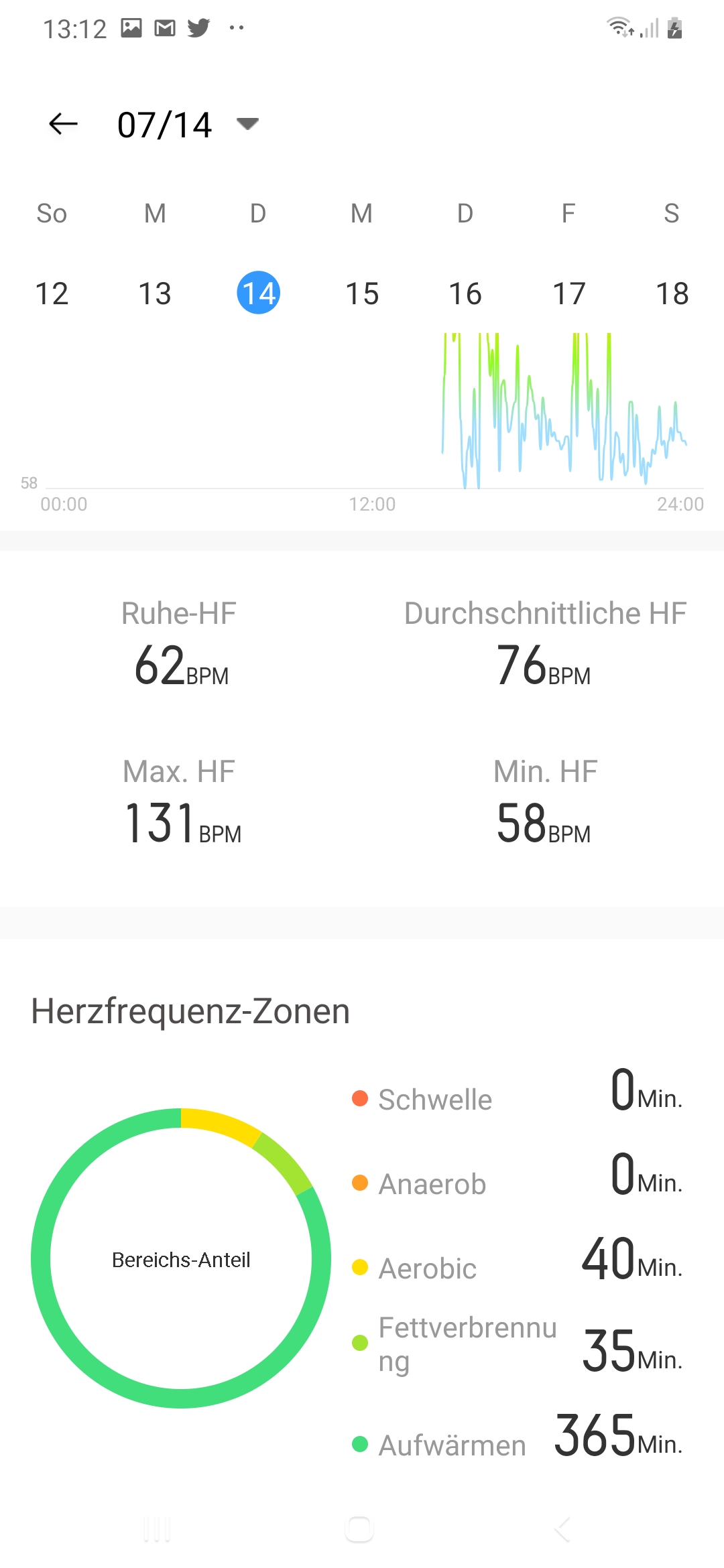Open recent apps from the navigation bar

(x=157, y=1529)
